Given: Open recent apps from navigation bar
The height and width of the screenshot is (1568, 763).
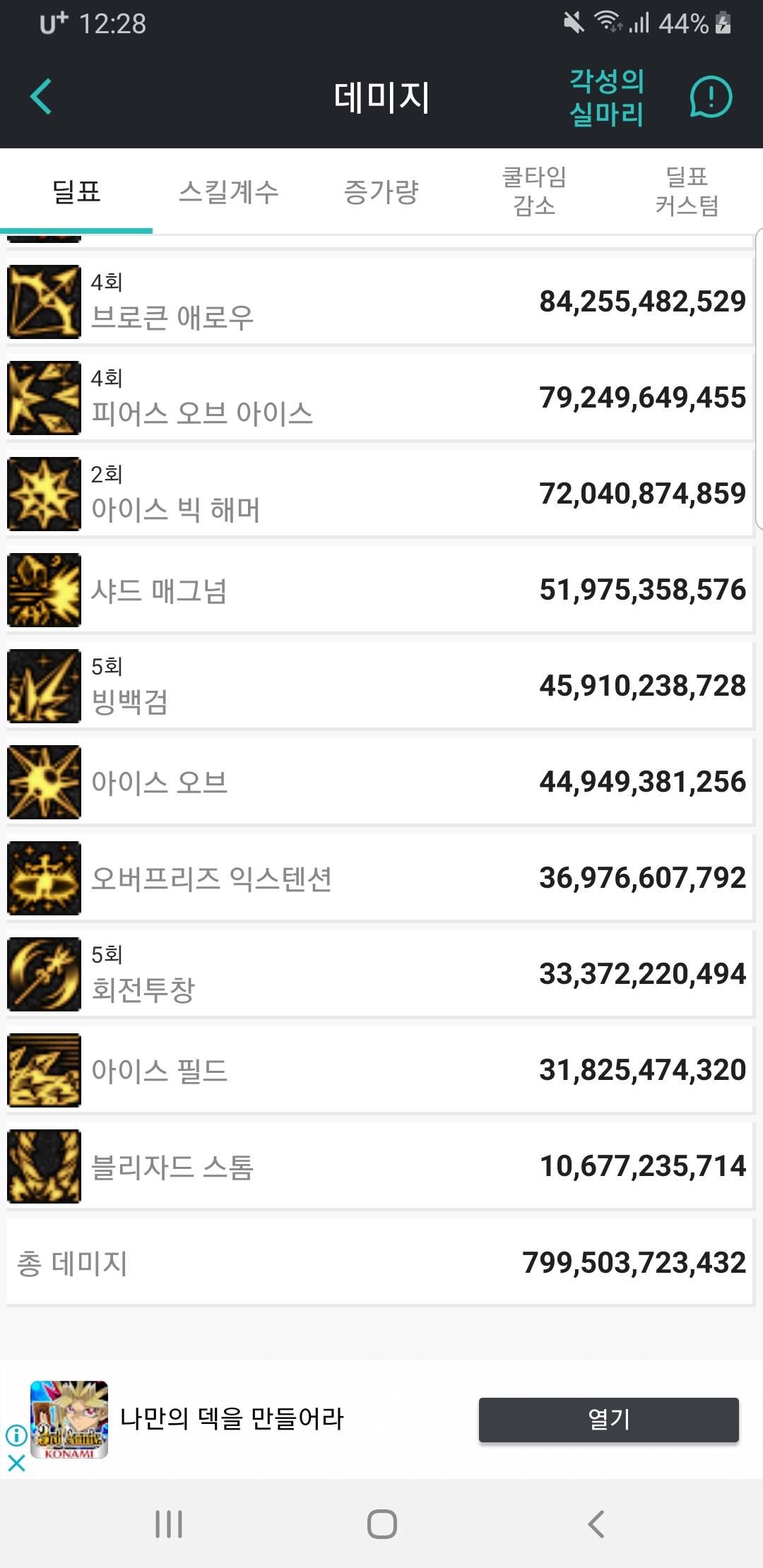Looking at the screenshot, I should (169, 1524).
